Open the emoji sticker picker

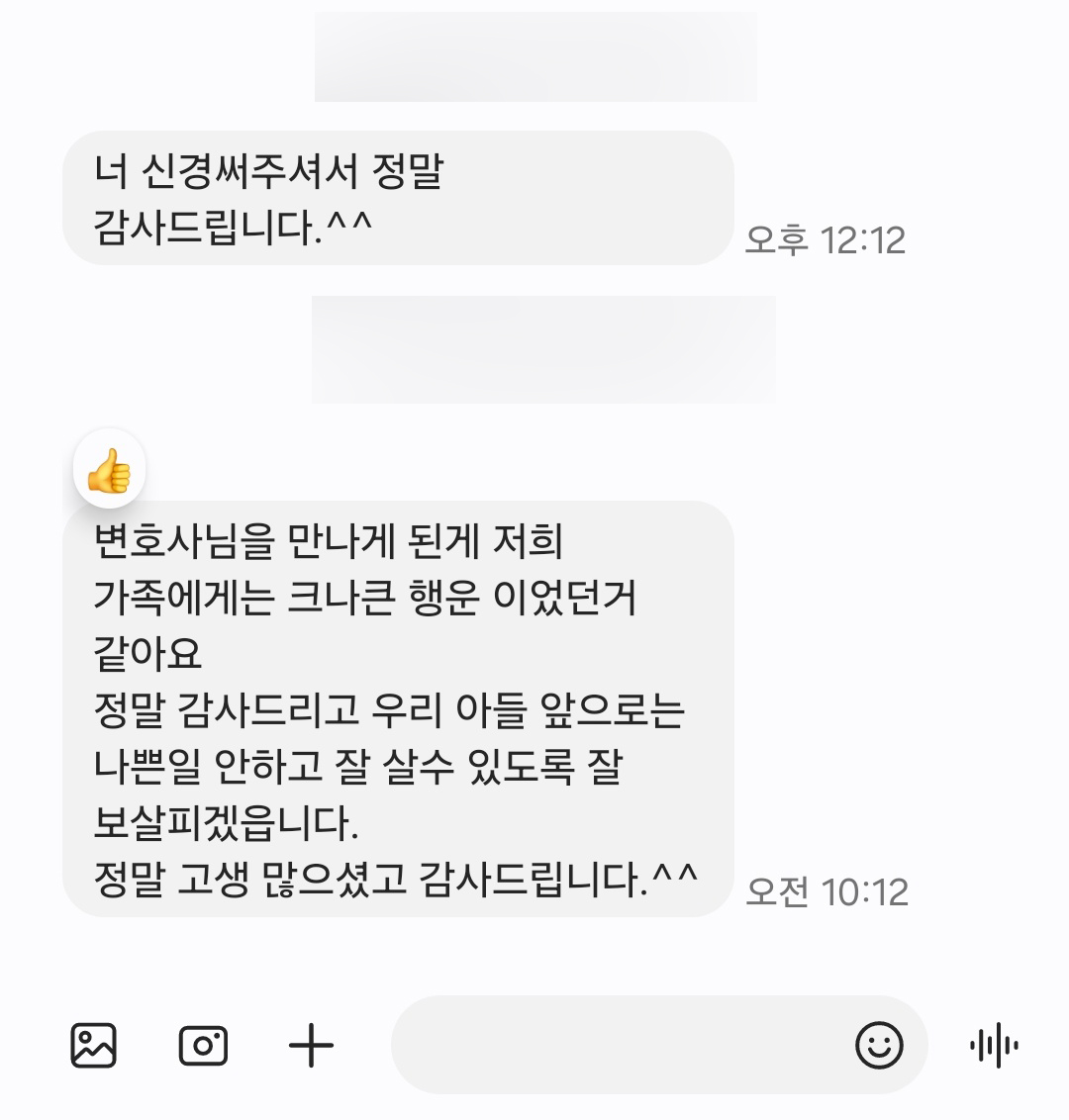click(879, 1045)
